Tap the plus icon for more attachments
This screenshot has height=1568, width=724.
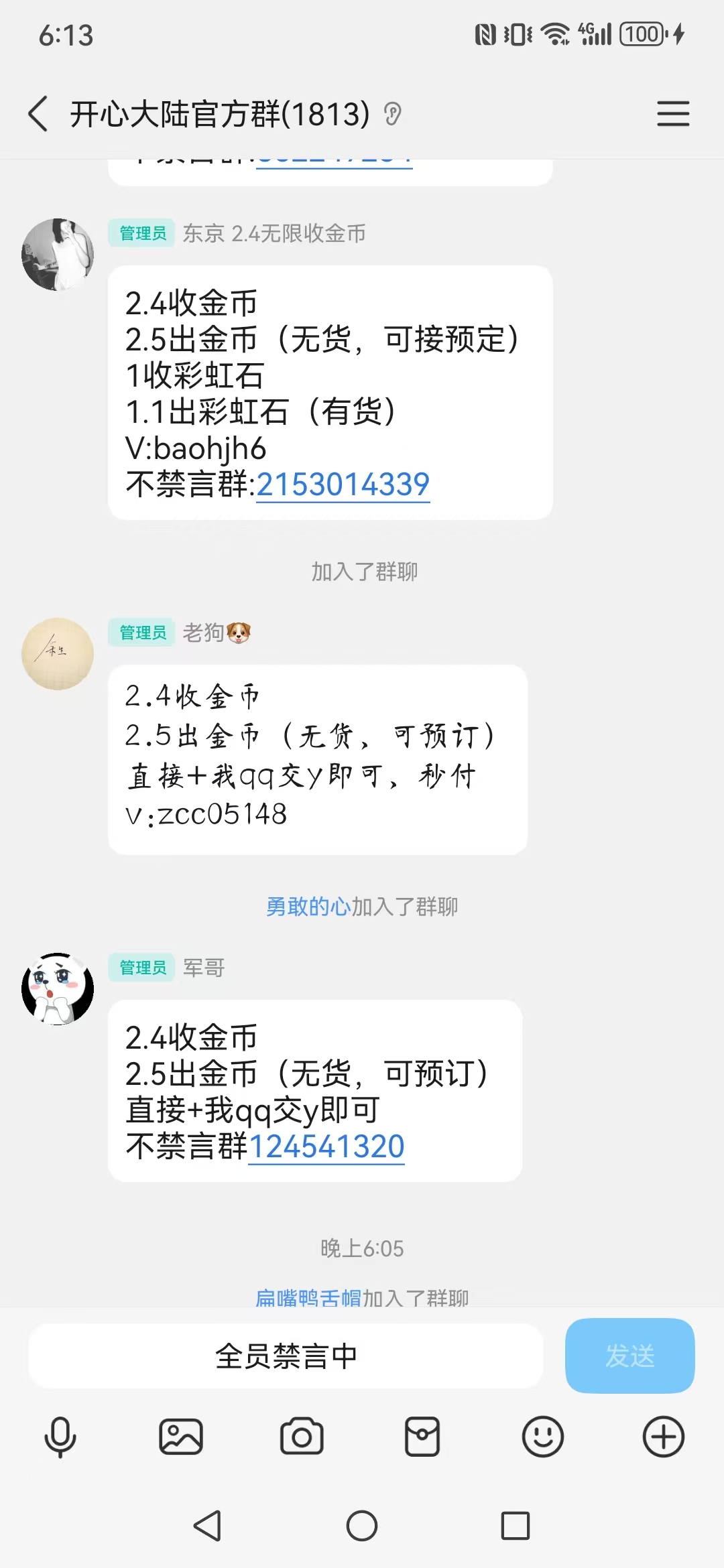point(663,1436)
